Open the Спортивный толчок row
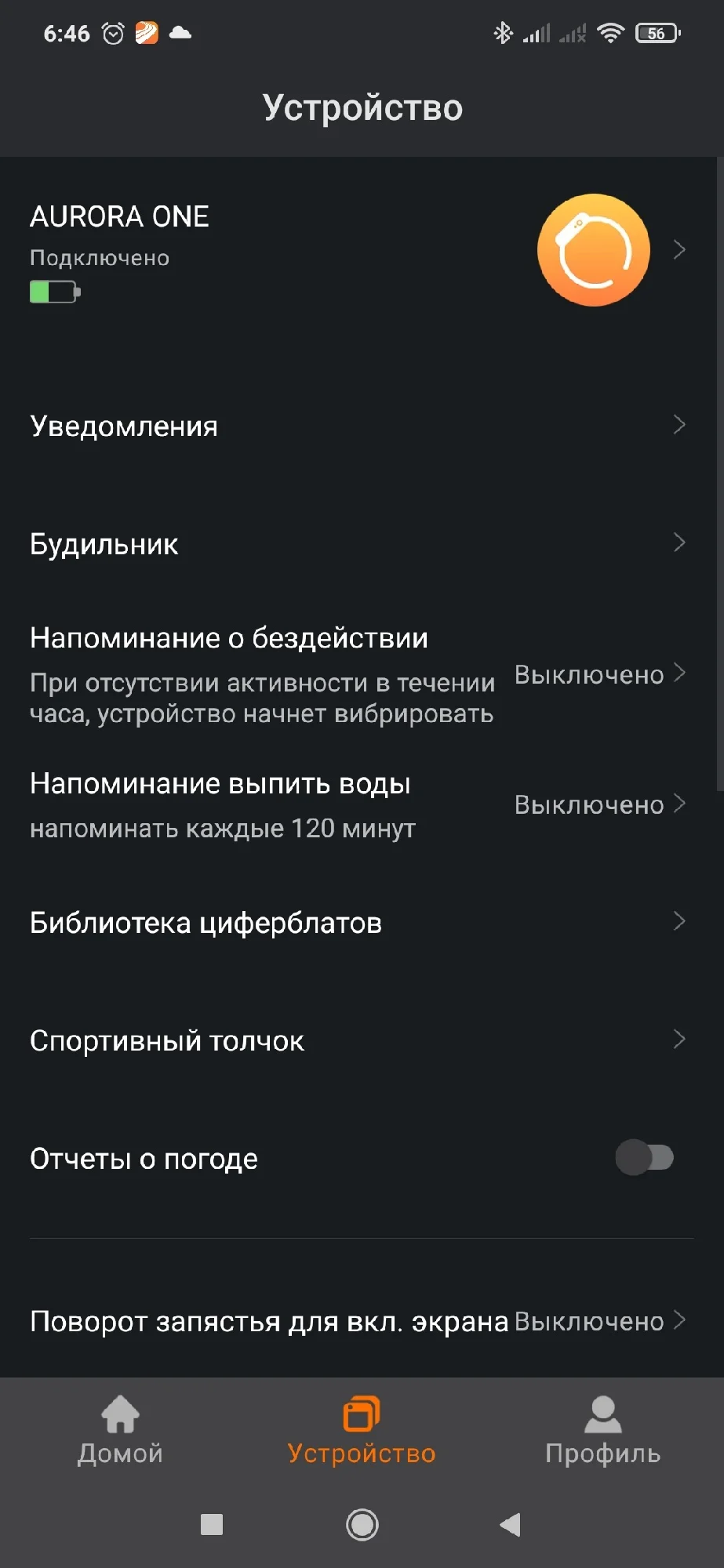 click(x=362, y=1040)
